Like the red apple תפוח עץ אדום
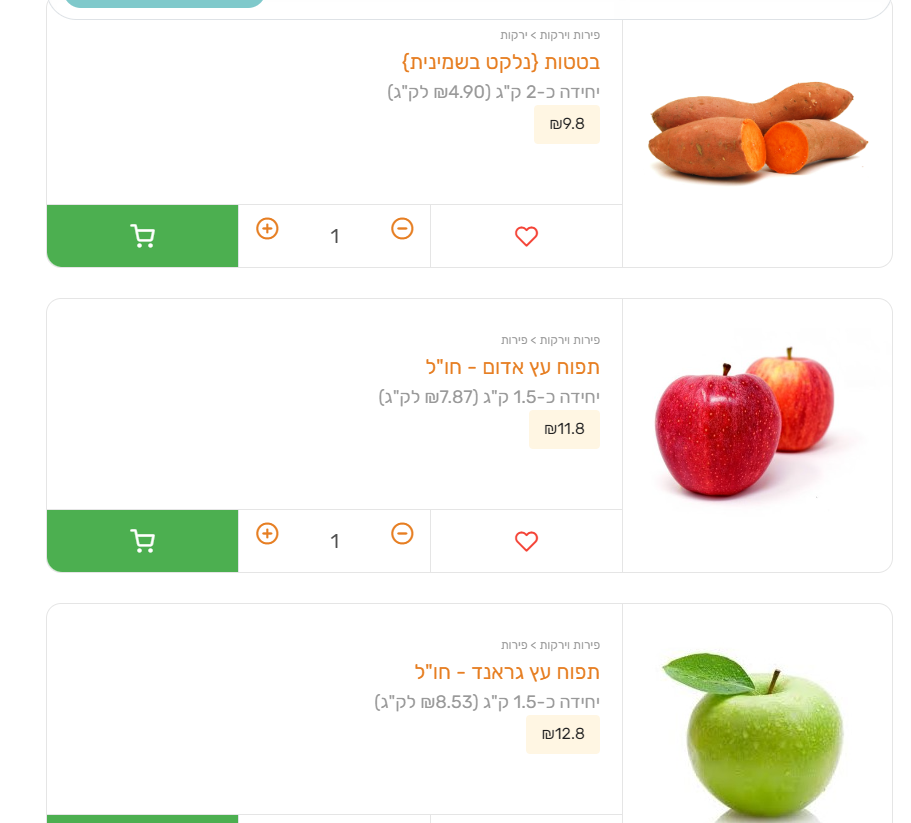 click(x=526, y=541)
